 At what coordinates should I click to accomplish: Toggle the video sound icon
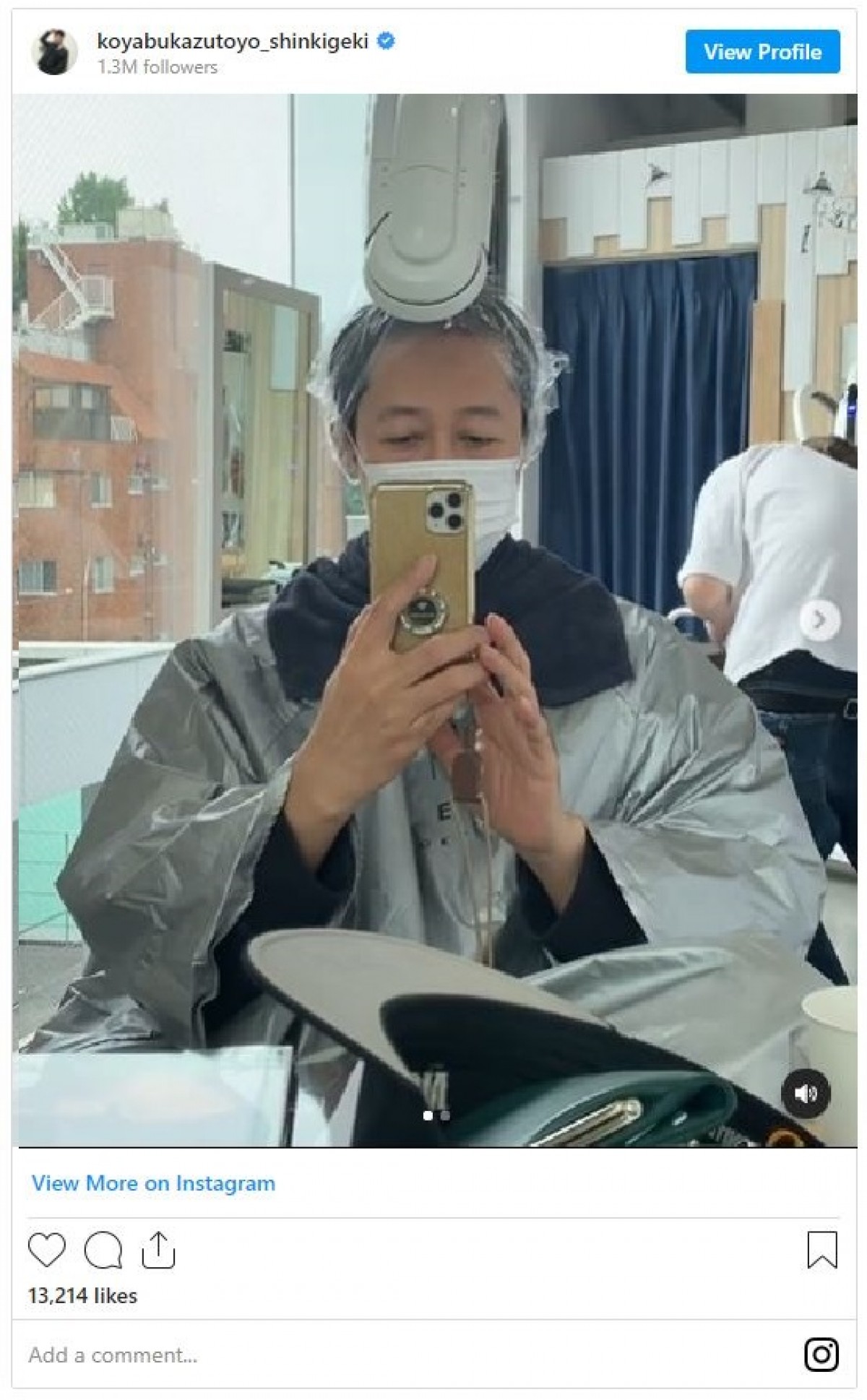click(x=805, y=1094)
